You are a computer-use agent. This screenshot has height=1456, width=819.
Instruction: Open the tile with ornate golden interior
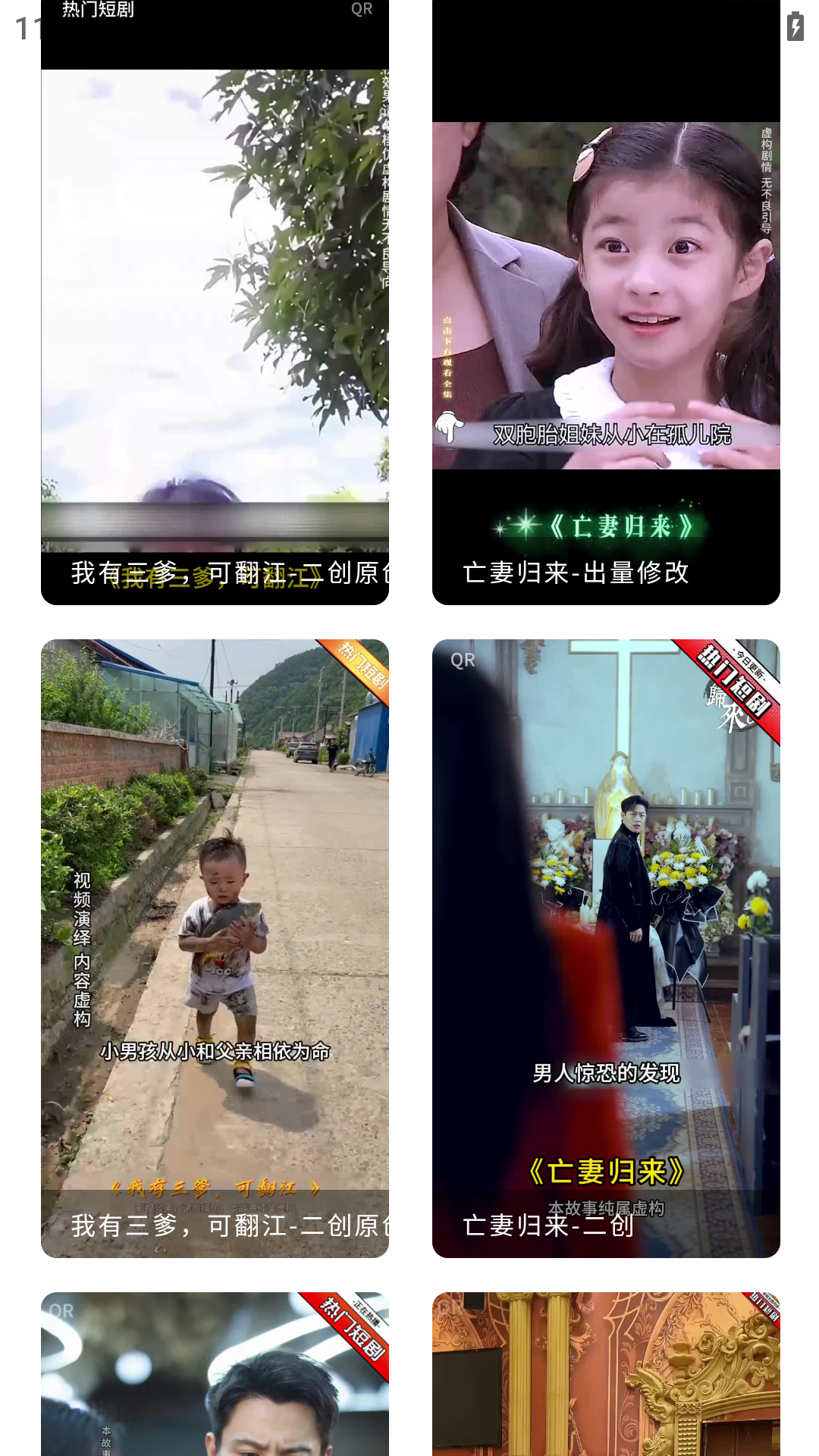click(x=606, y=1374)
